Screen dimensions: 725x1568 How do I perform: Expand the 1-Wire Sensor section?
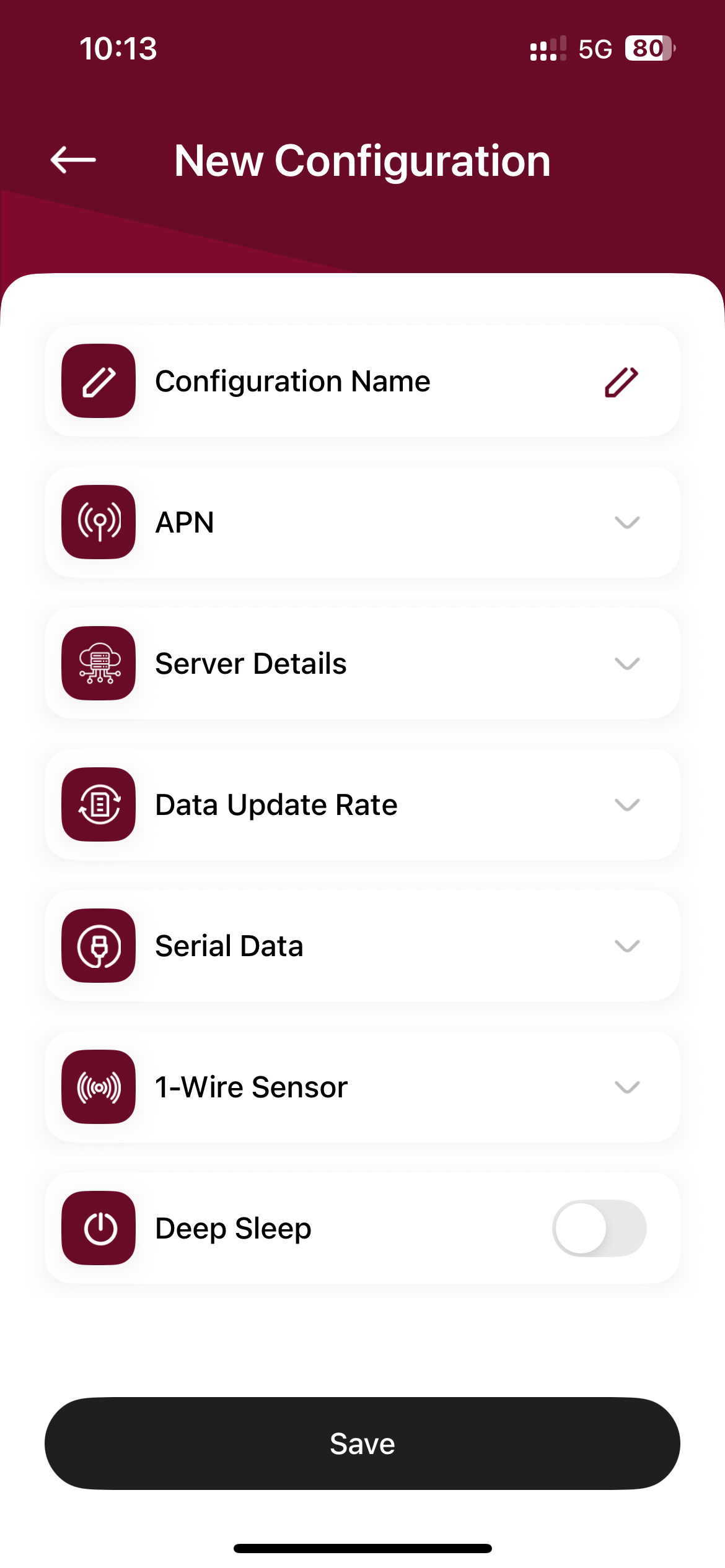pos(626,1087)
